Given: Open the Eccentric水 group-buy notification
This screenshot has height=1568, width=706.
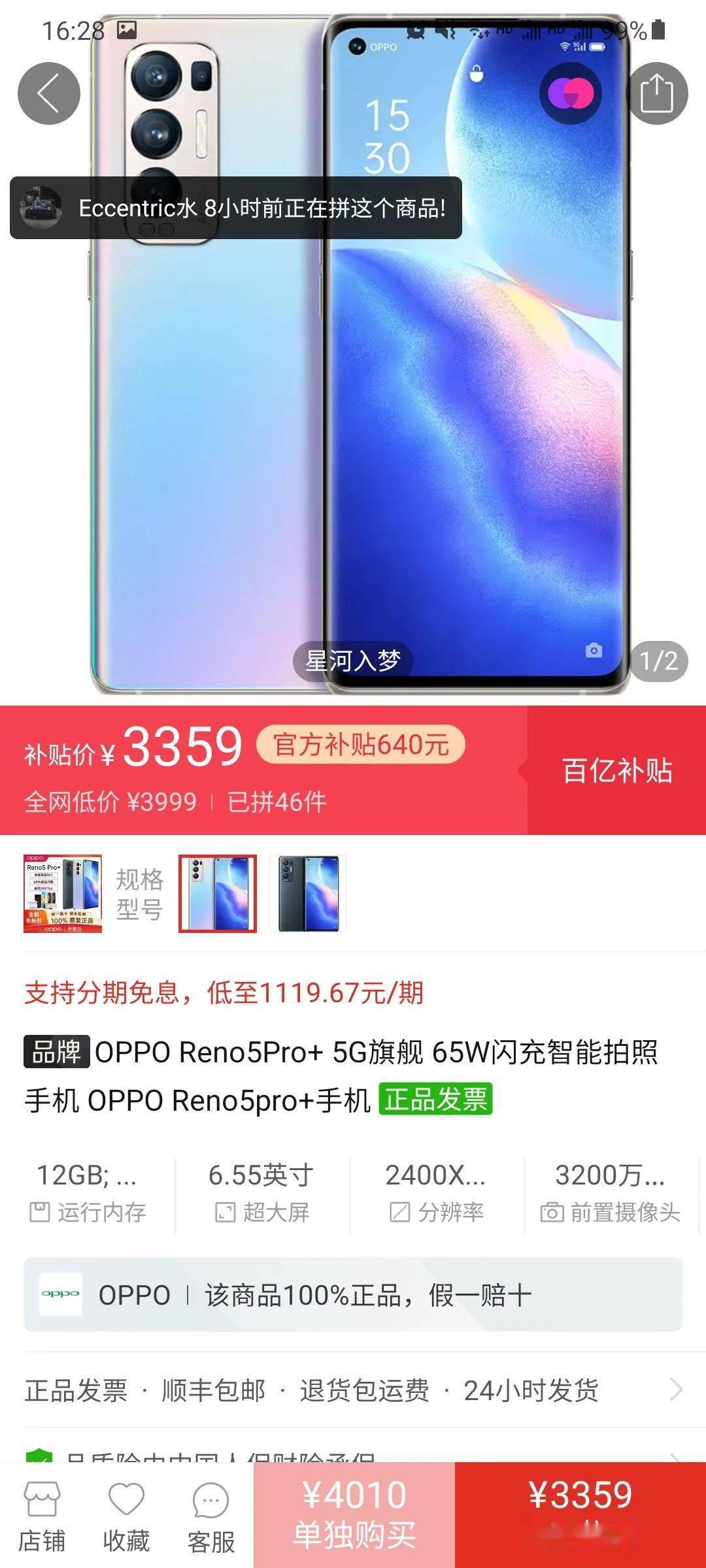Looking at the screenshot, I should tap(235, 208).
